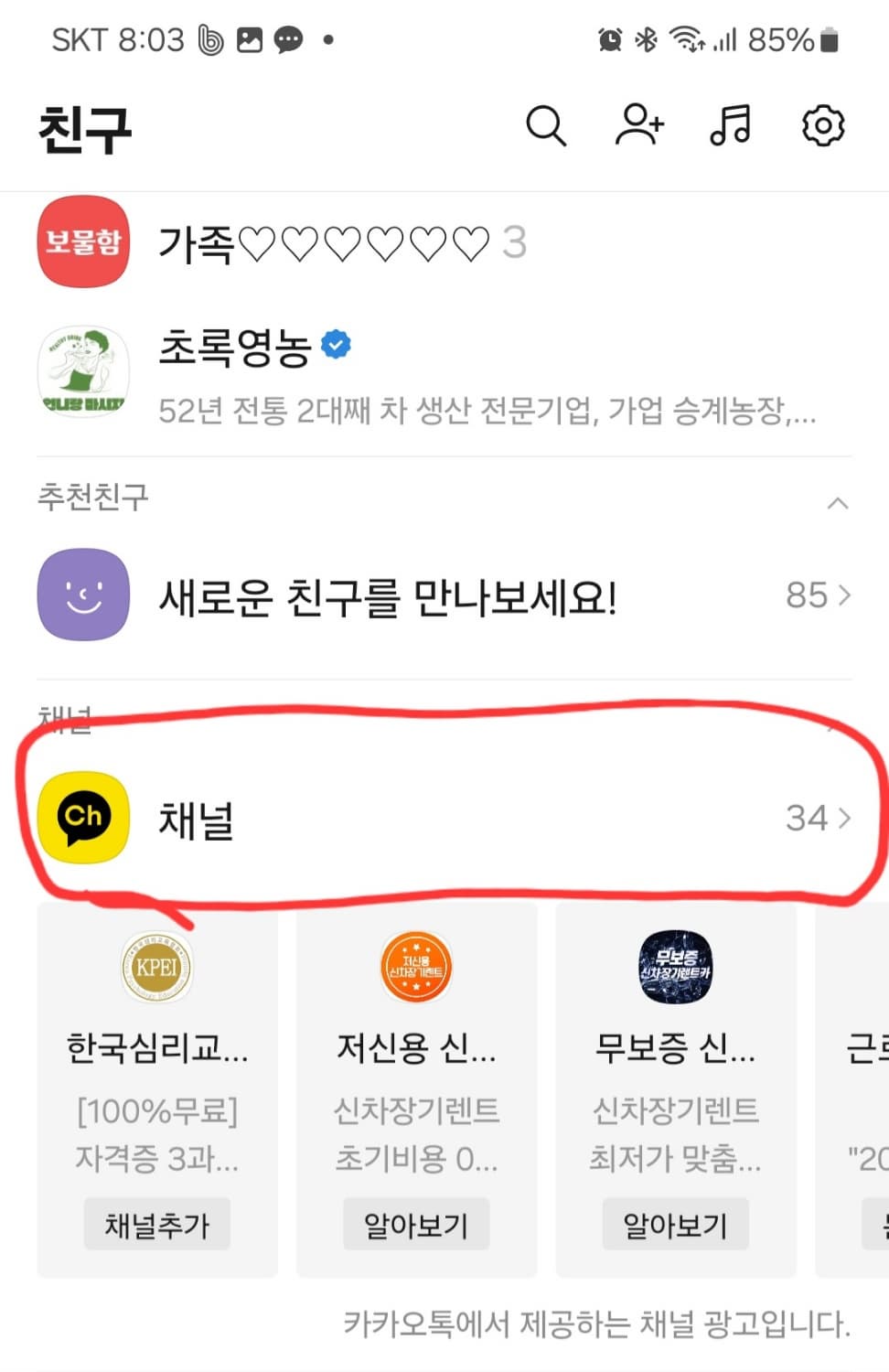Collapse the 추천친구 section with the chevron
889x1372 pixels.
pos(837,503)
